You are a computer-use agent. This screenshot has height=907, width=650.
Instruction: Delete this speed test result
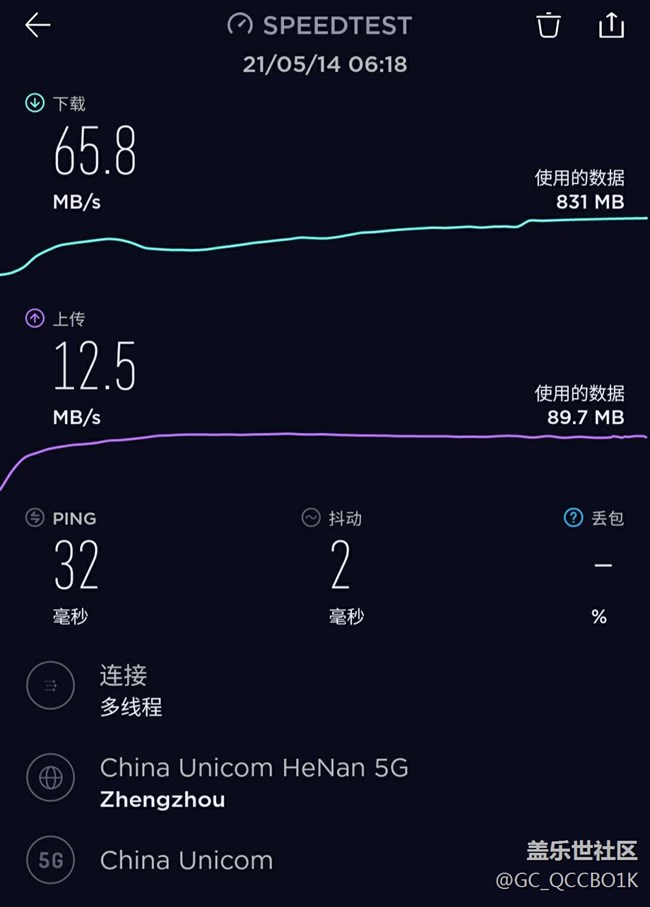click(x=548, y=26)
